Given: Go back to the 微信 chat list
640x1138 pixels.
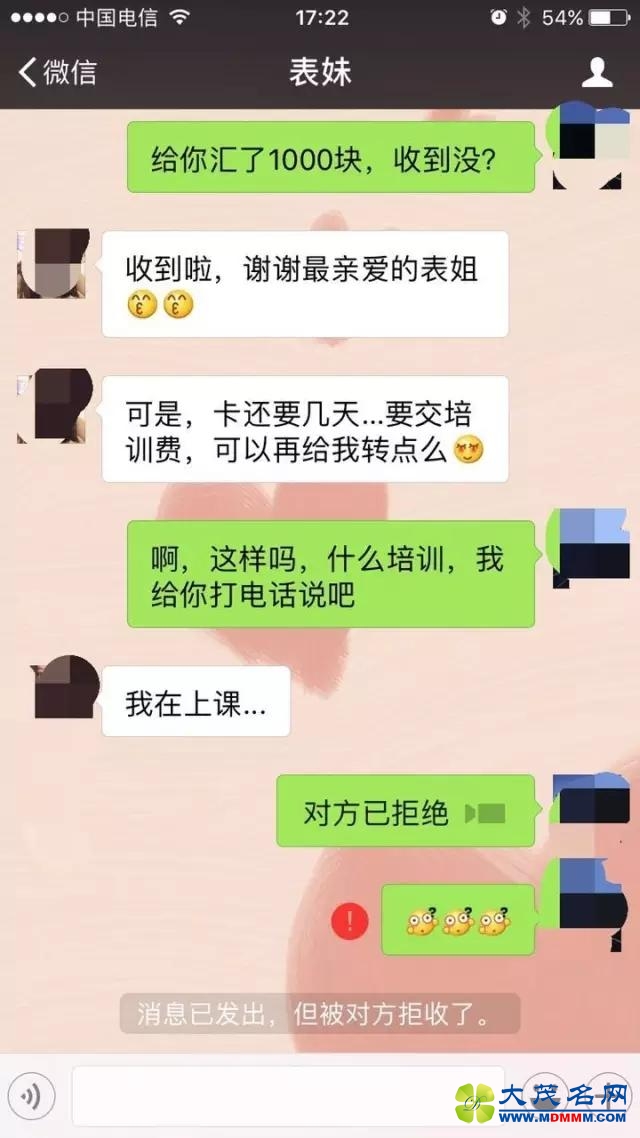Looking at the screenshot, I should click(x=58, y=72).
